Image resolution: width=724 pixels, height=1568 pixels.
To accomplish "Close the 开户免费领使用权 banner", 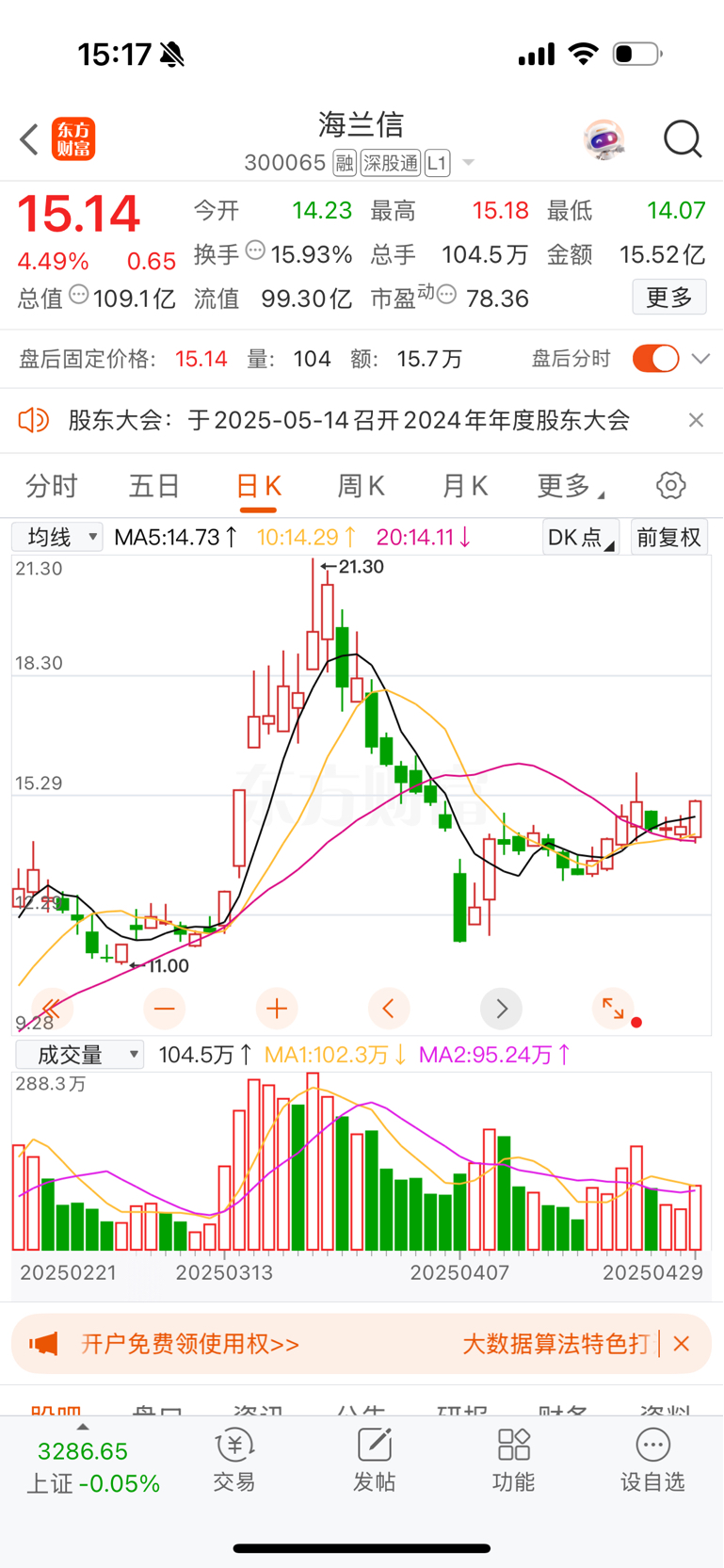I will click(x=682, y=1344).
